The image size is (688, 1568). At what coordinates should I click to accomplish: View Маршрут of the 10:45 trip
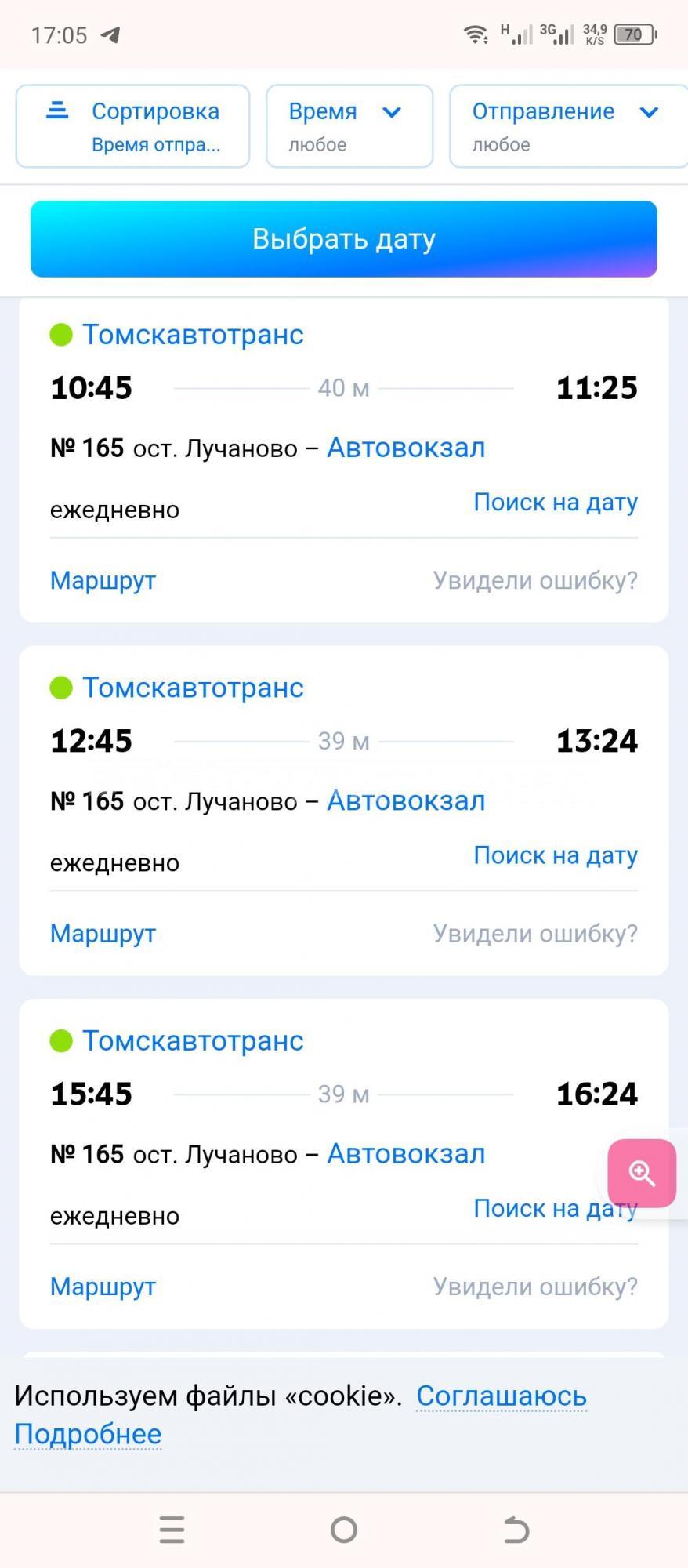[x=103, y=581]
